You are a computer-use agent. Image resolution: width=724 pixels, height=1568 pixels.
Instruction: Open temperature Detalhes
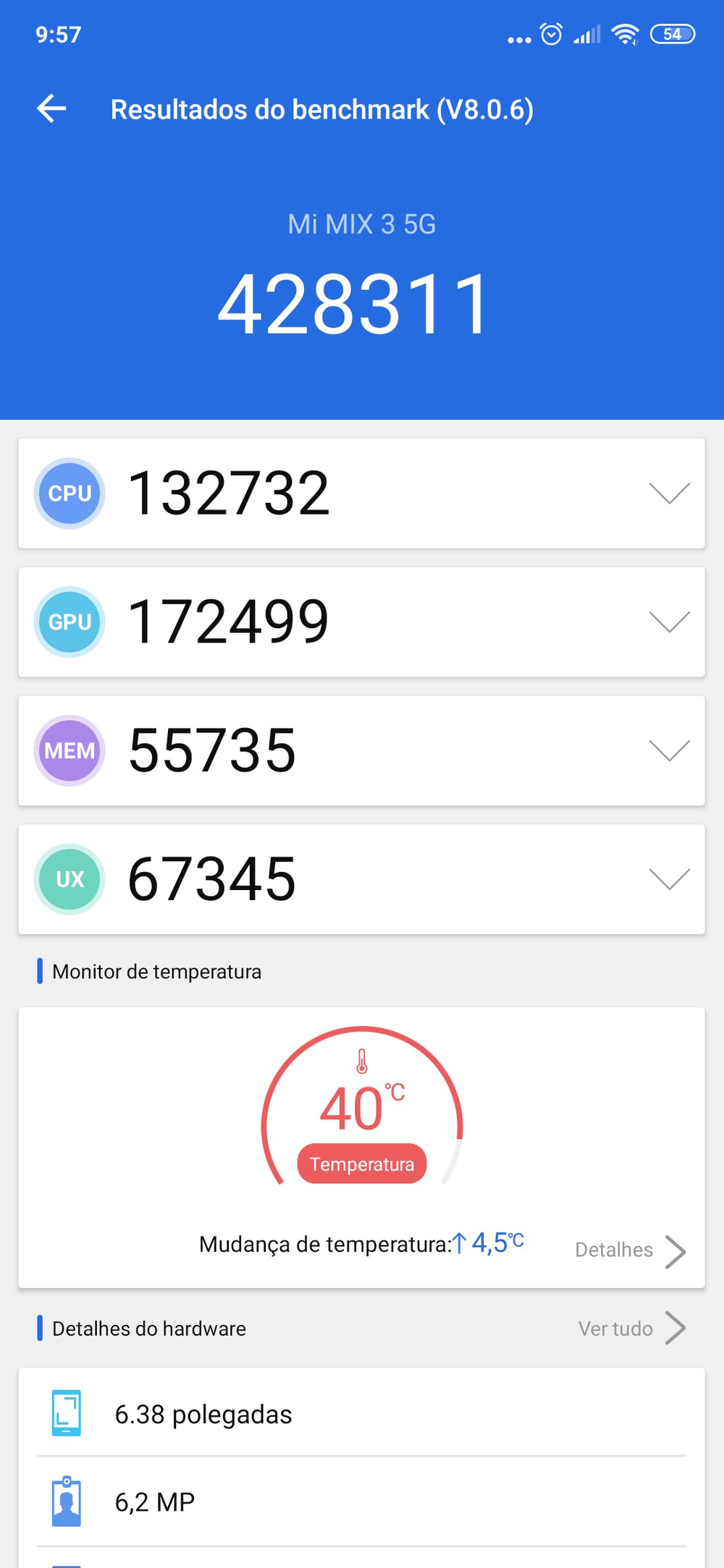(x=630, y=1251)
